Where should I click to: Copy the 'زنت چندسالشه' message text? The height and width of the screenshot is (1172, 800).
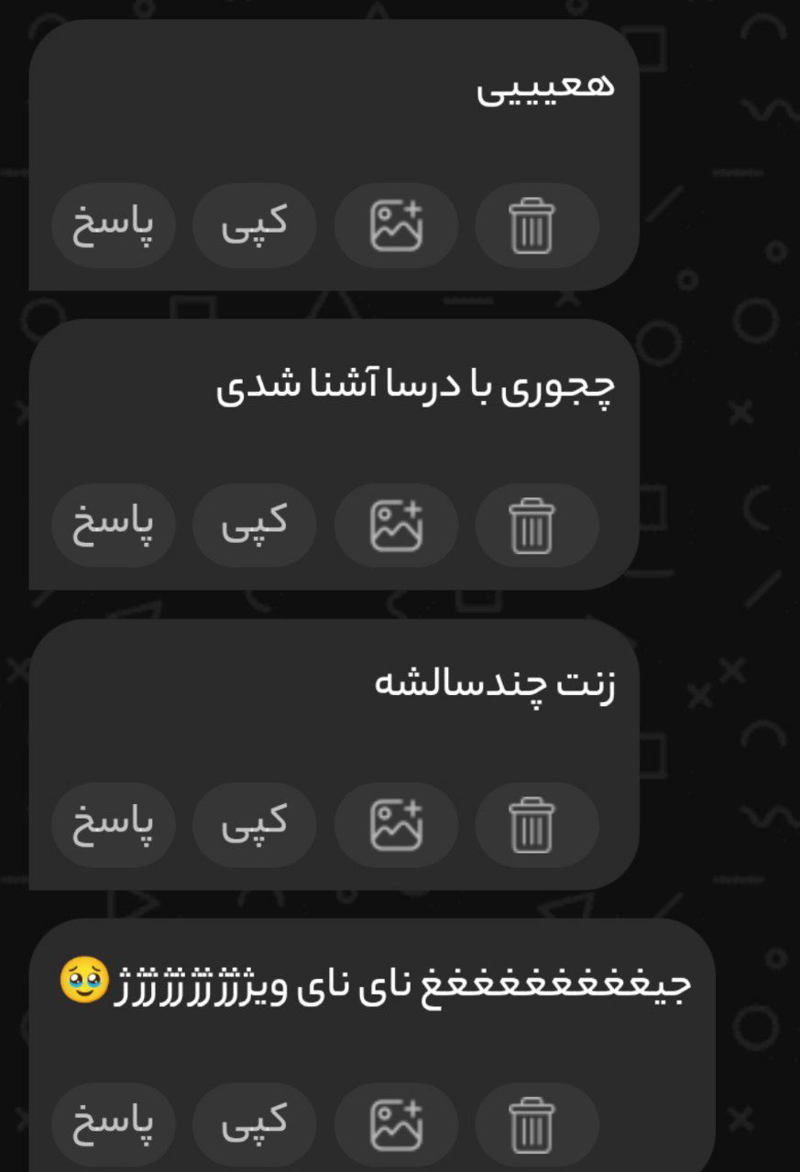pos(254,825)
